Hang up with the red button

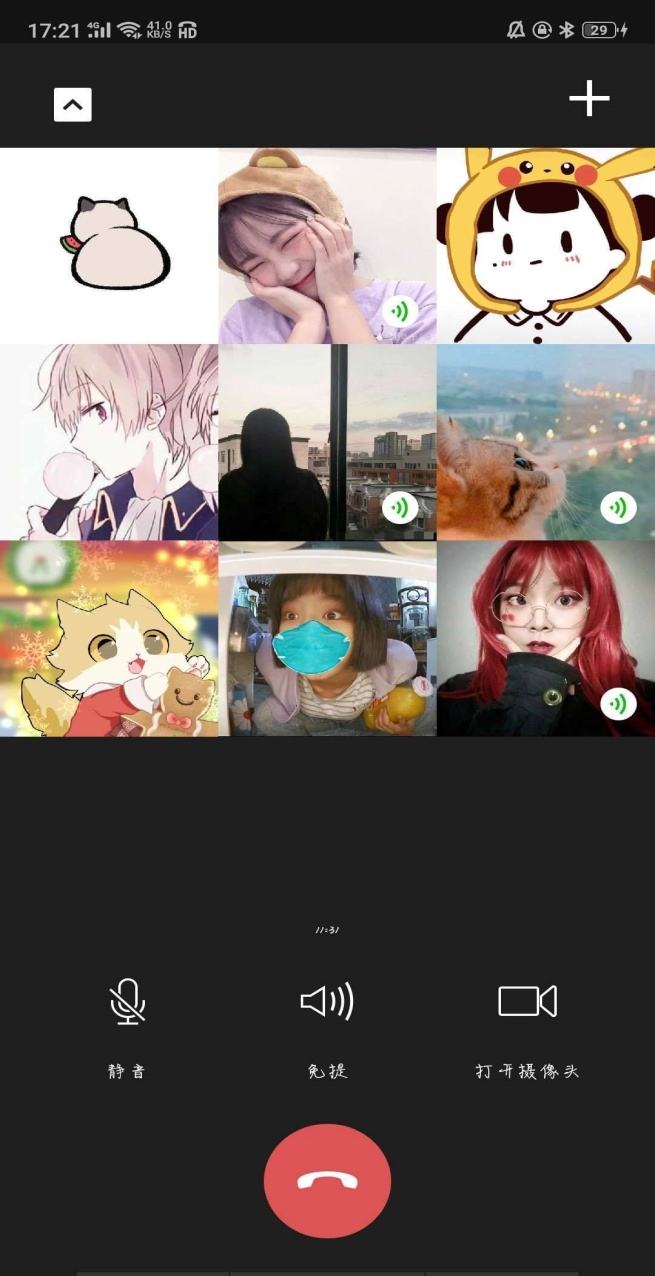click(327, 1181)
